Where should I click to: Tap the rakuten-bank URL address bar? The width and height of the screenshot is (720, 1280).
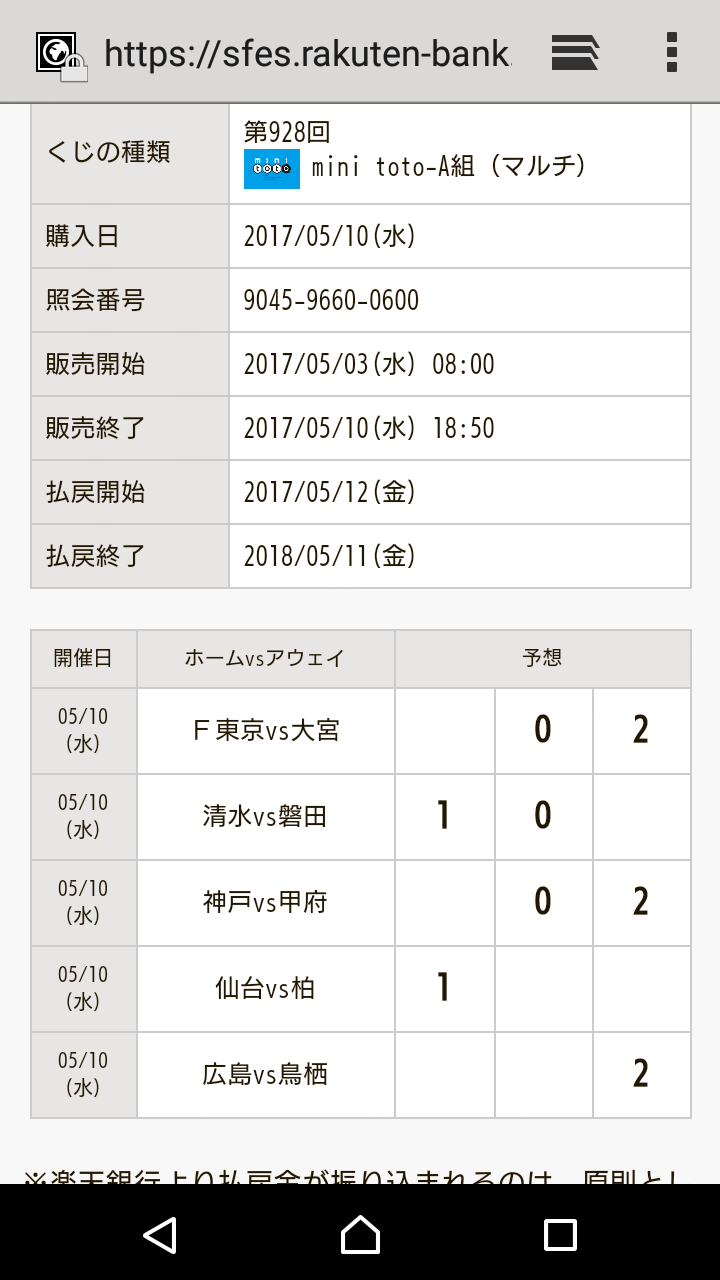click(x=308, y=53)
